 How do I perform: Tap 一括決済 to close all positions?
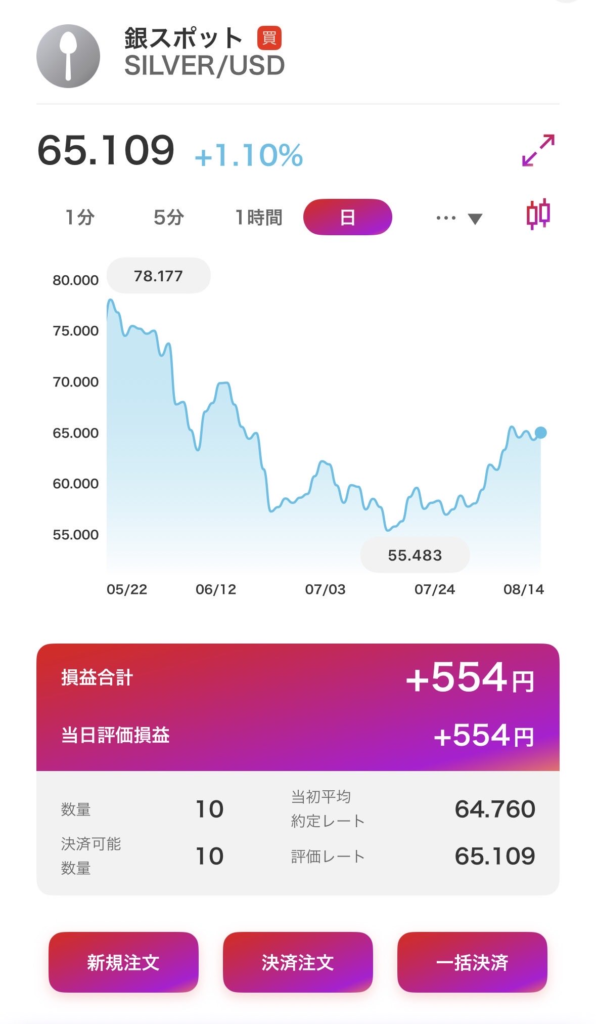[472, 963]
